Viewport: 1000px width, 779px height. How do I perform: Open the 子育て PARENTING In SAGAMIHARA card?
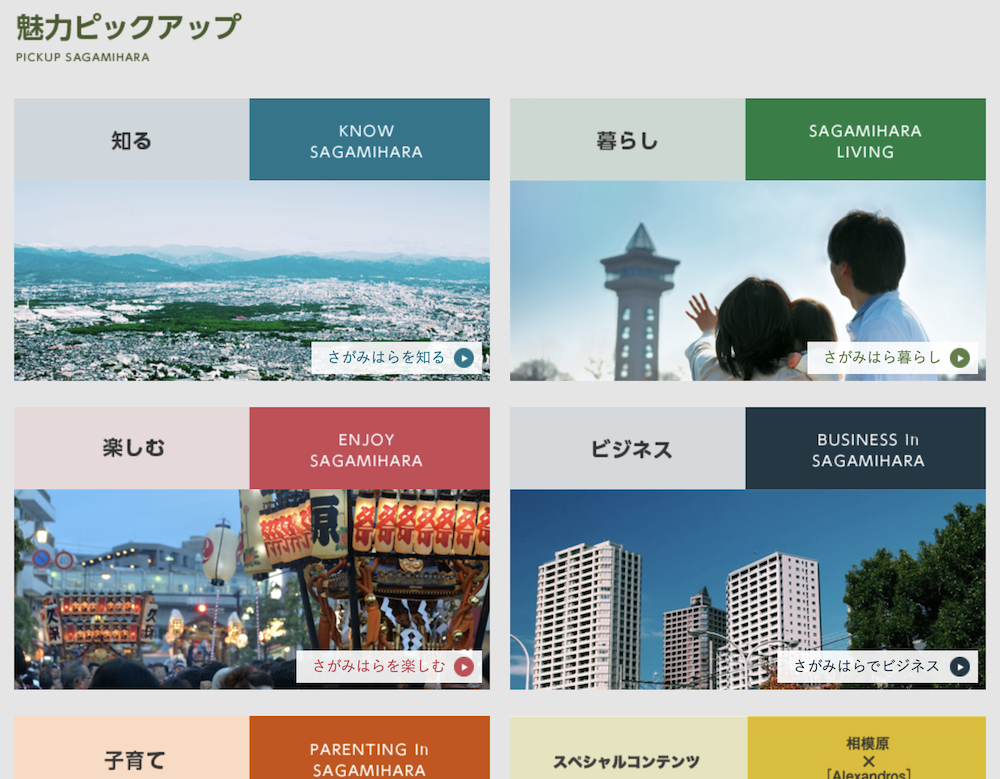coord(252,750)
